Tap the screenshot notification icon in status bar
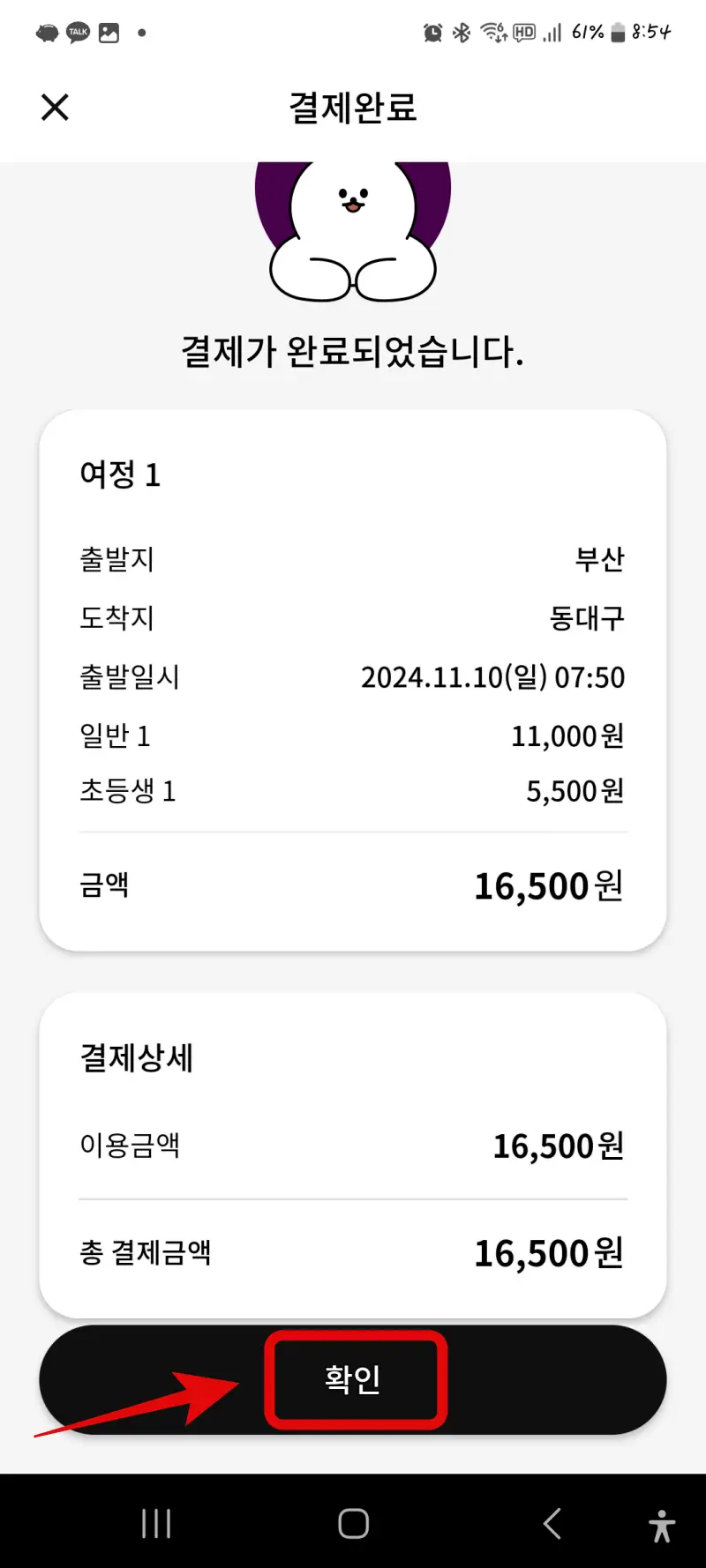This screenshot has height=1568, width=706. click(109, 32)
